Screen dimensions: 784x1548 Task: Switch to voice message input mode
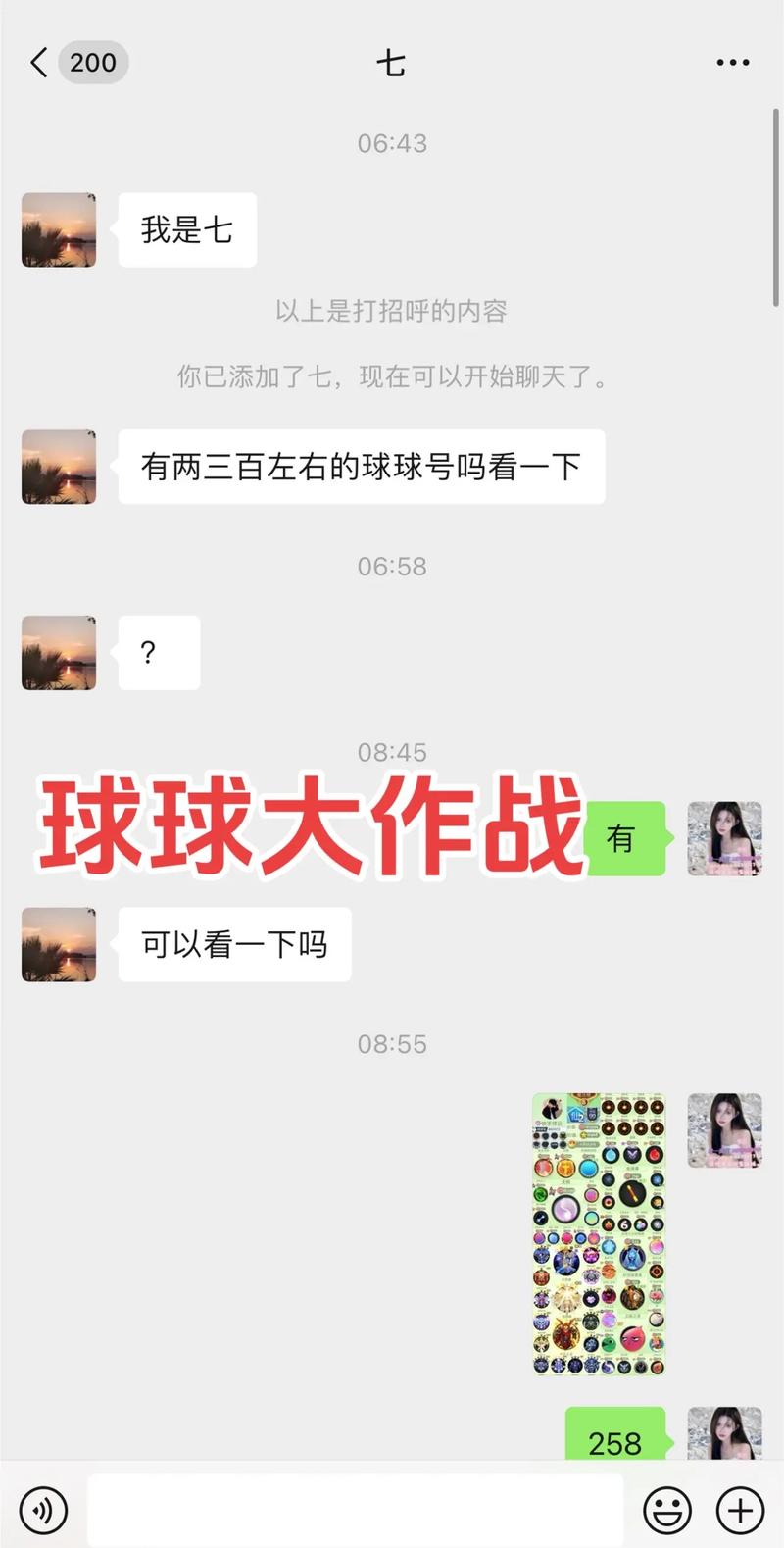[x=43, y=1509]
